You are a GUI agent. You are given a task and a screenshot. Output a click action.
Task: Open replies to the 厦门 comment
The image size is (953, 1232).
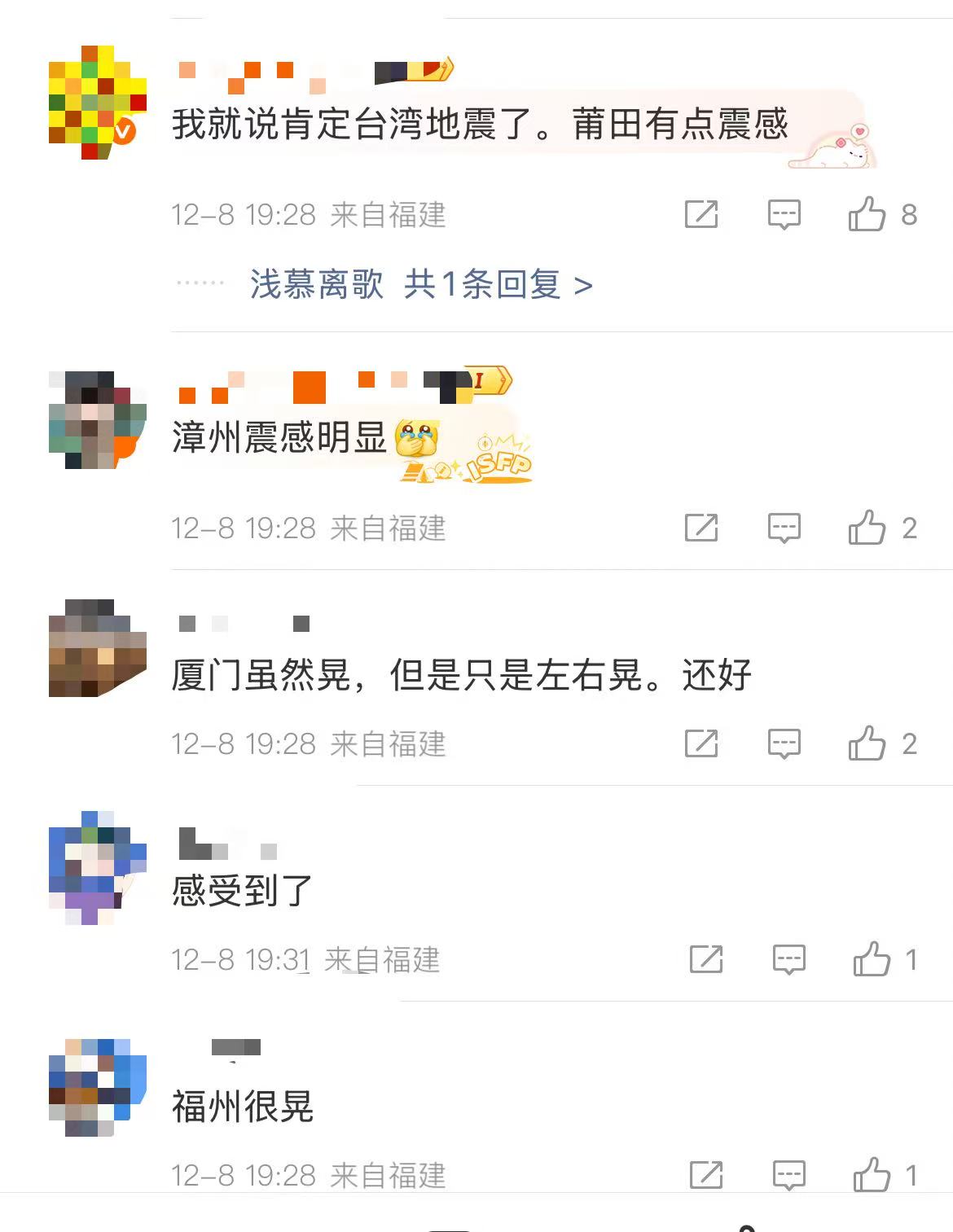(783, 743)
